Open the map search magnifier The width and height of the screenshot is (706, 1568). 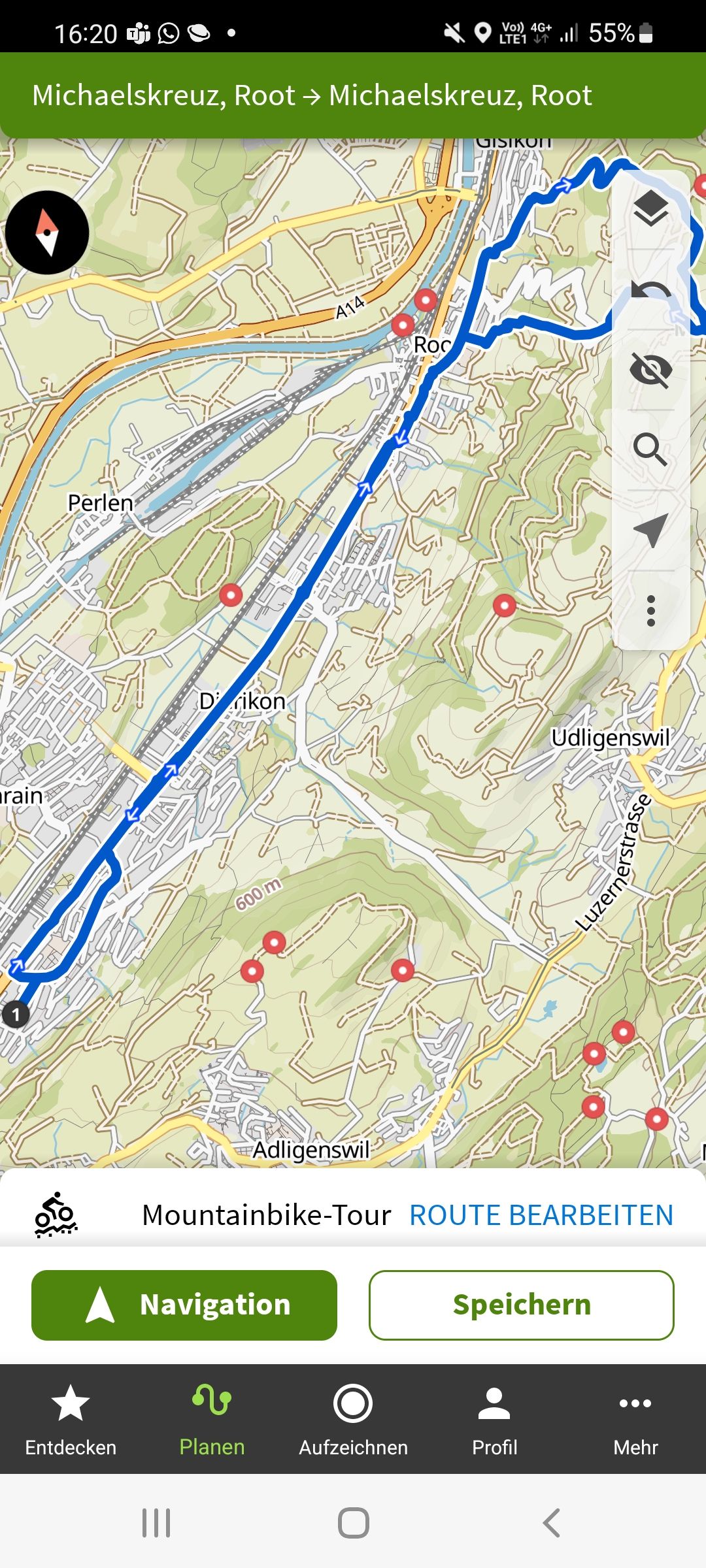[651, 450]
